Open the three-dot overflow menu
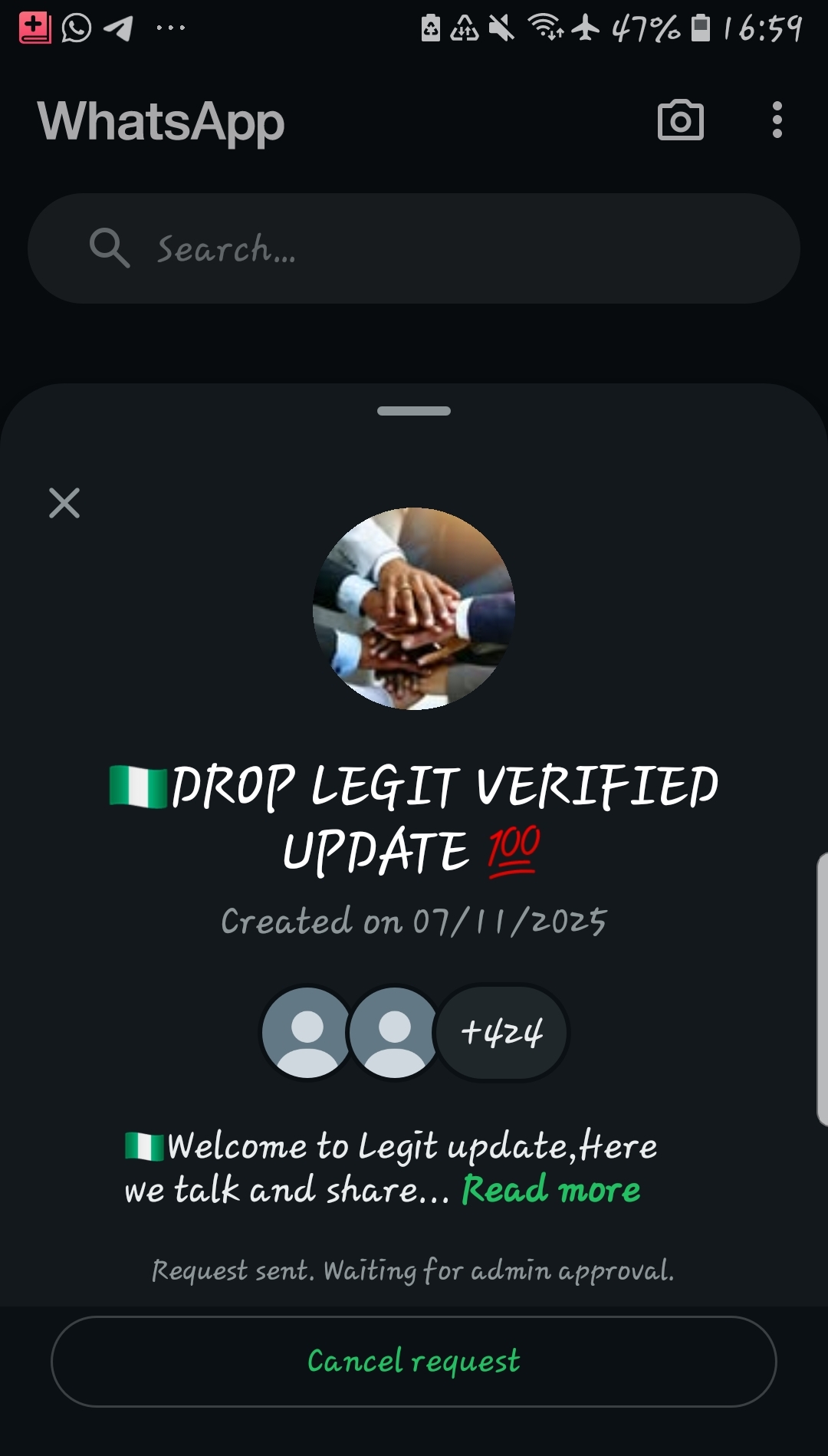Viewport: 828px width, 1456px height. tap(777, 120)
